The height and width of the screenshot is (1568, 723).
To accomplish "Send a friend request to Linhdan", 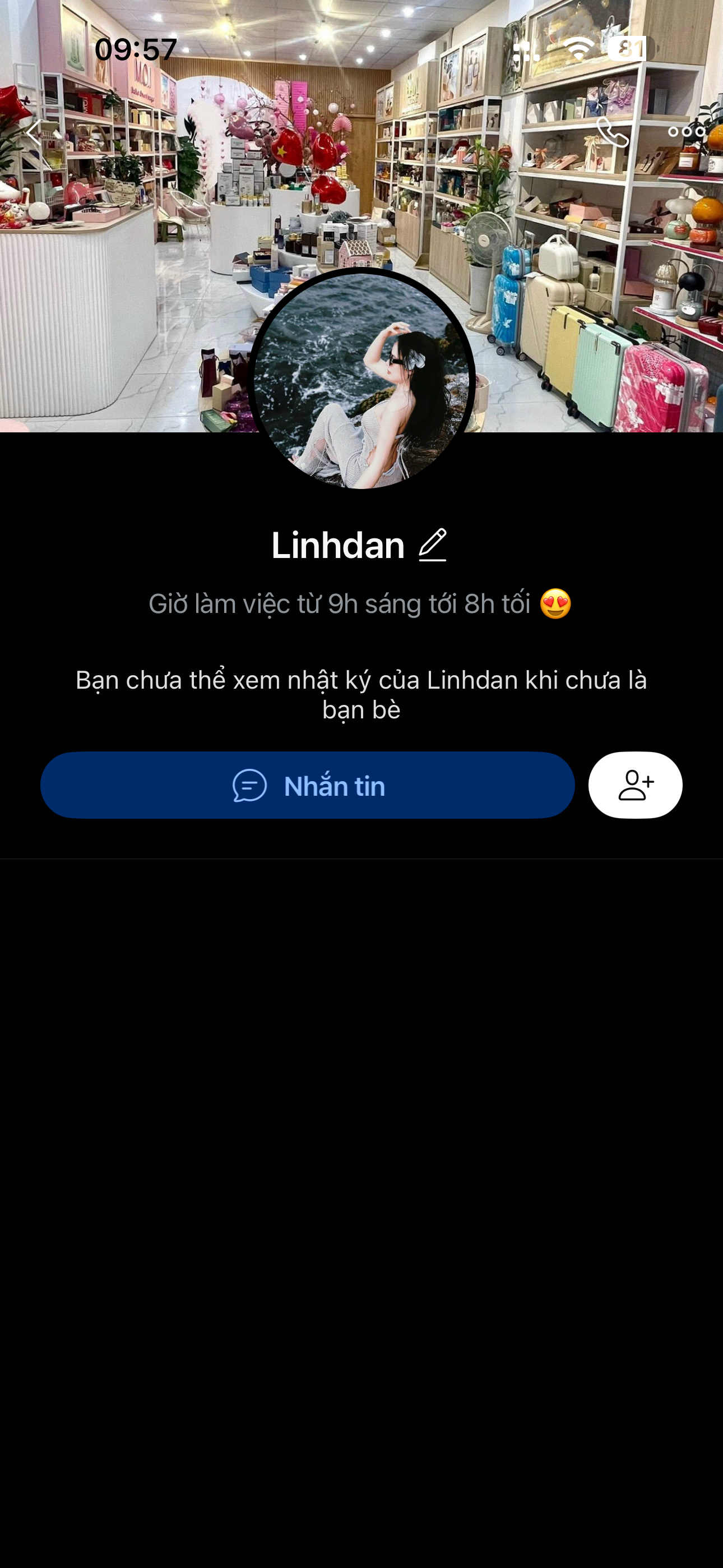I will point(635,785).
